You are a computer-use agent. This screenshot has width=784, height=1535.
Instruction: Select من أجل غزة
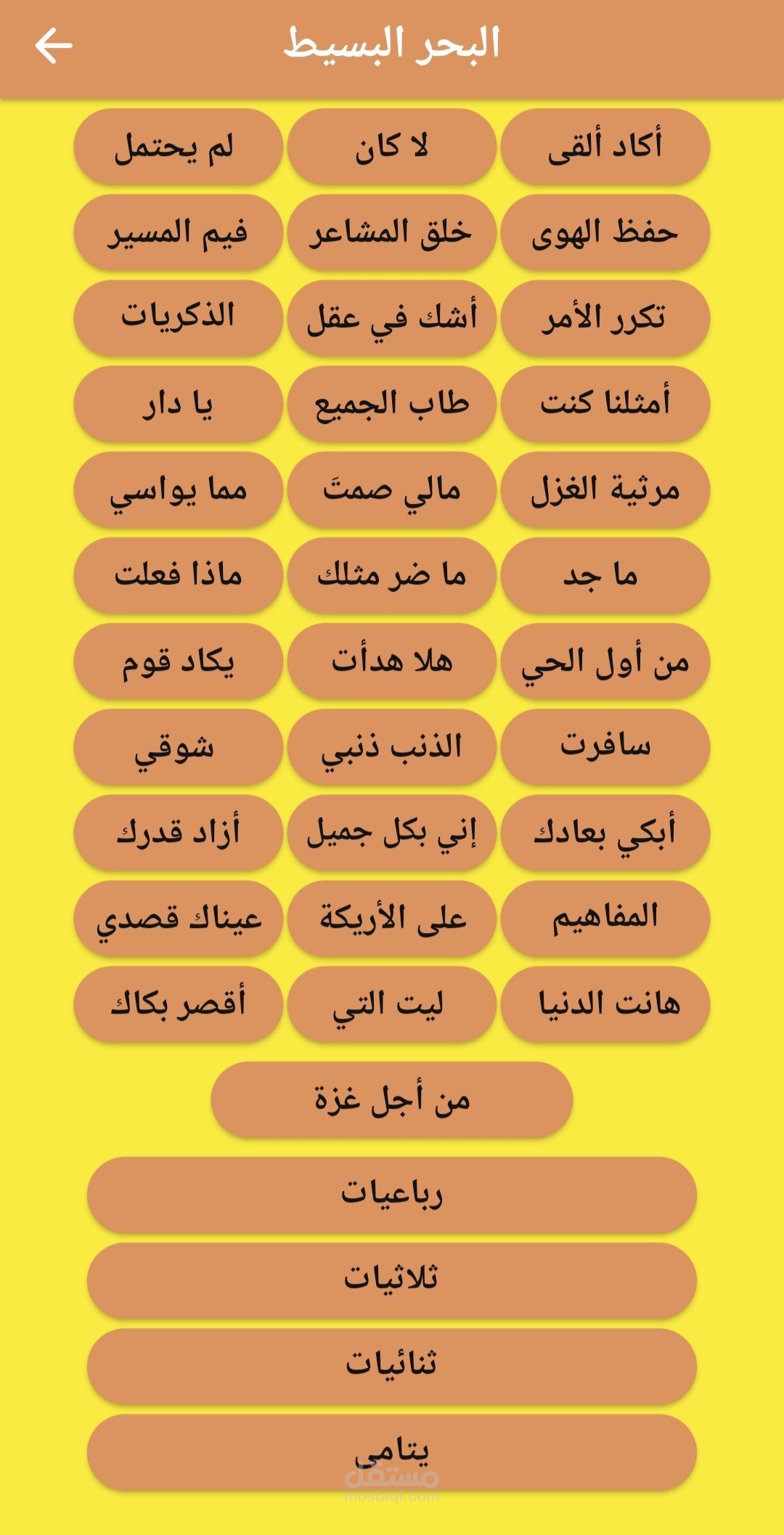(391, 1099)
